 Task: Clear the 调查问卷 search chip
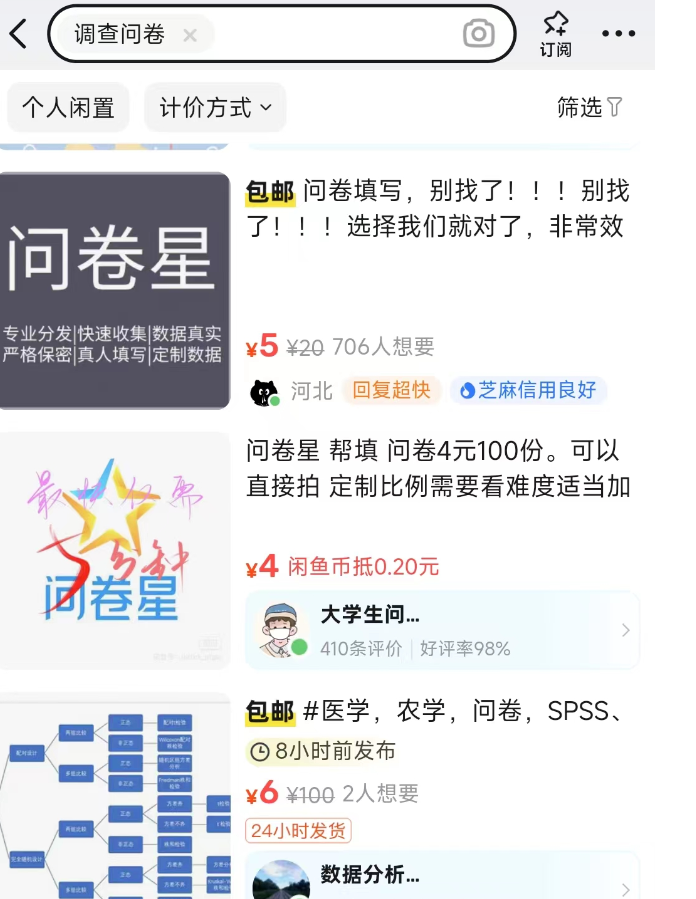(190, 35)
